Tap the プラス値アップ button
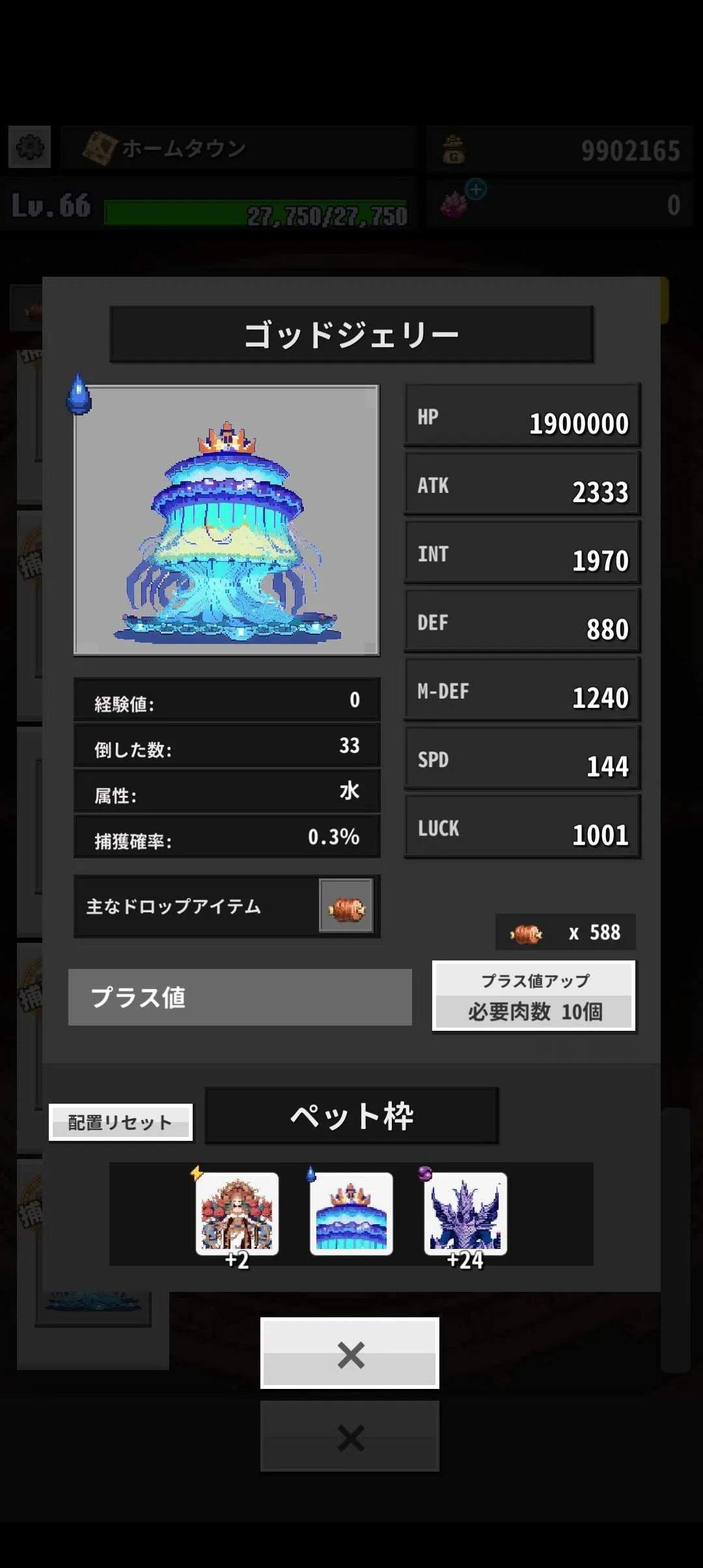 pos(533,996)
